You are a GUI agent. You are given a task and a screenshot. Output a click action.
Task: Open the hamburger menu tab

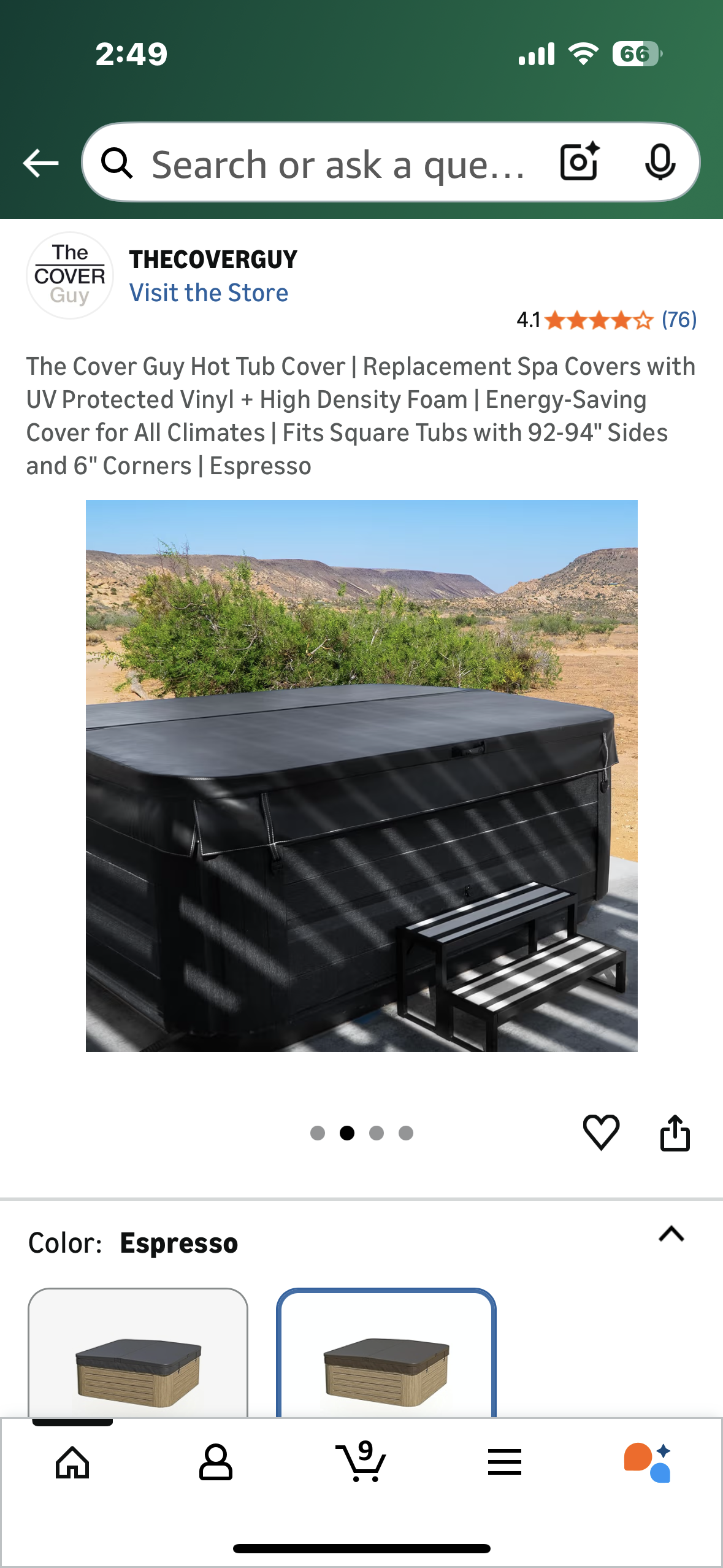coord(505,1462)
